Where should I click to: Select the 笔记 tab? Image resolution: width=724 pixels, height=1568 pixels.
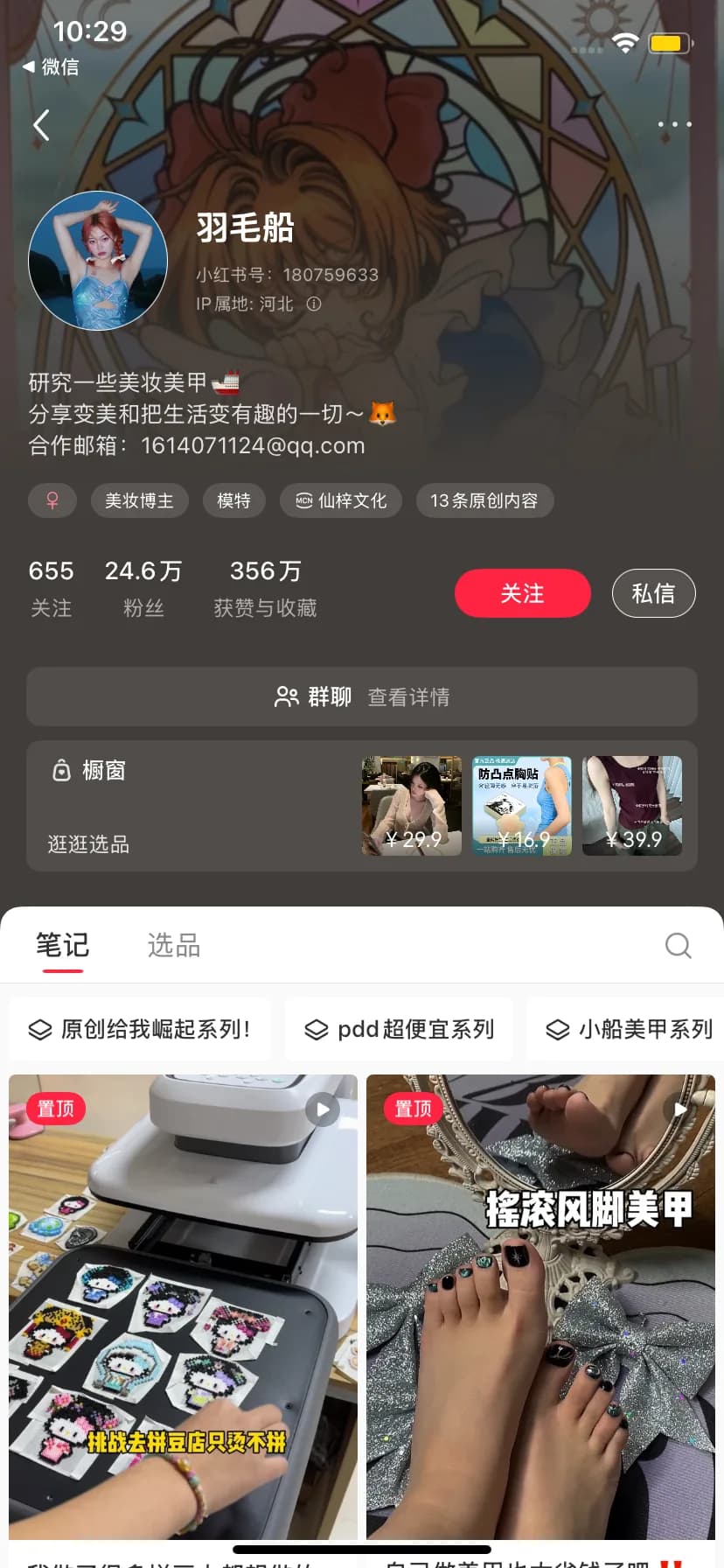pos(62,945)
